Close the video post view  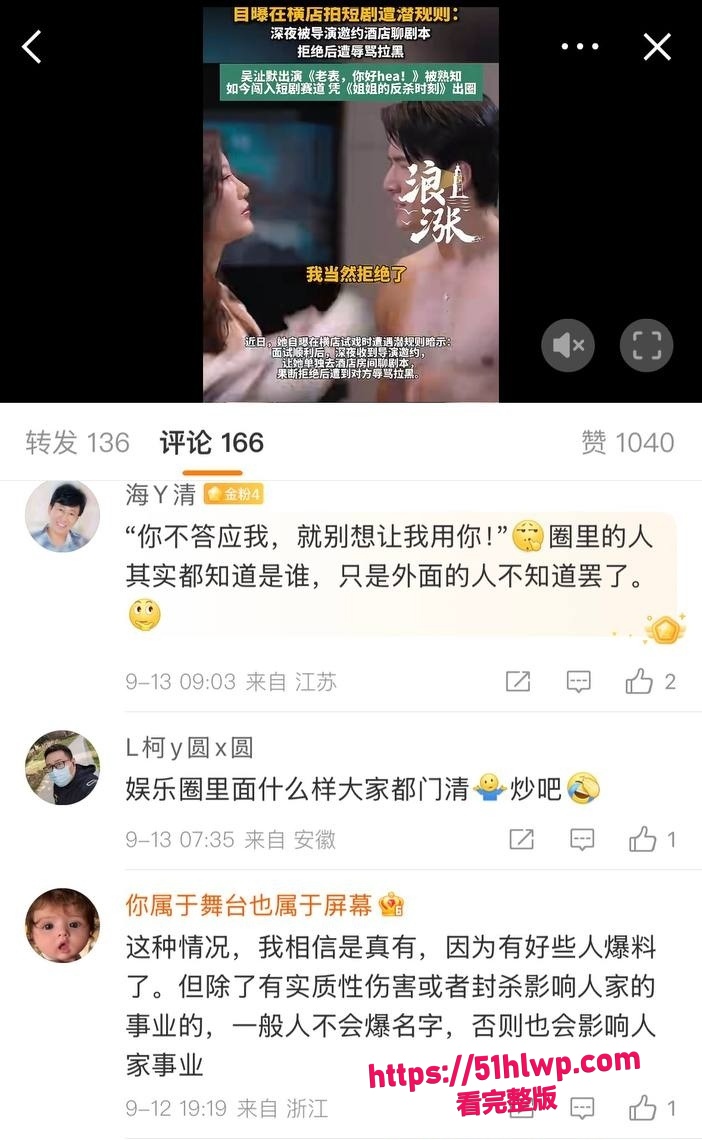coord(657,47)
